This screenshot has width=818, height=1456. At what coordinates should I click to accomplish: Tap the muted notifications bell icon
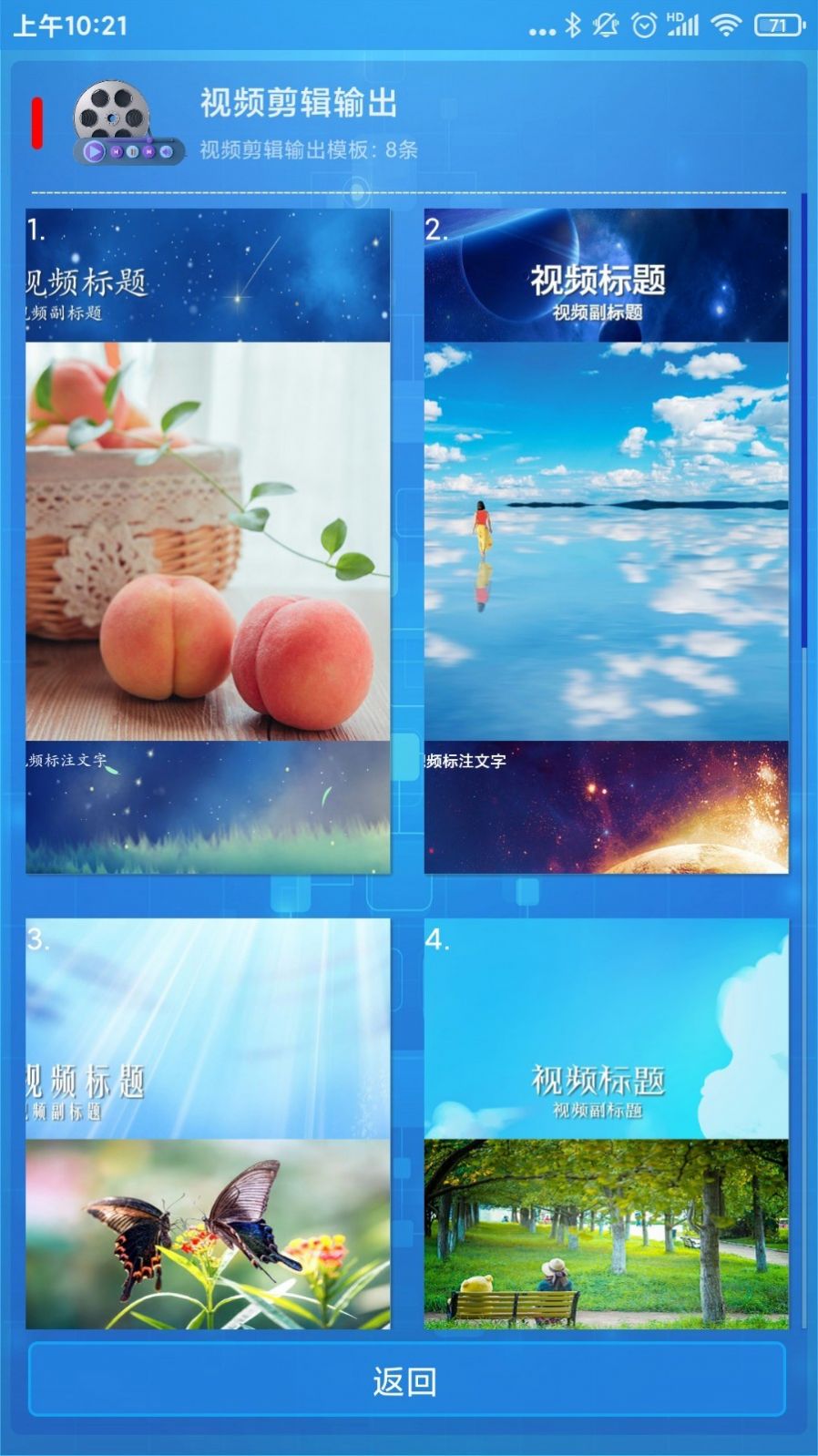pos(606,26)
